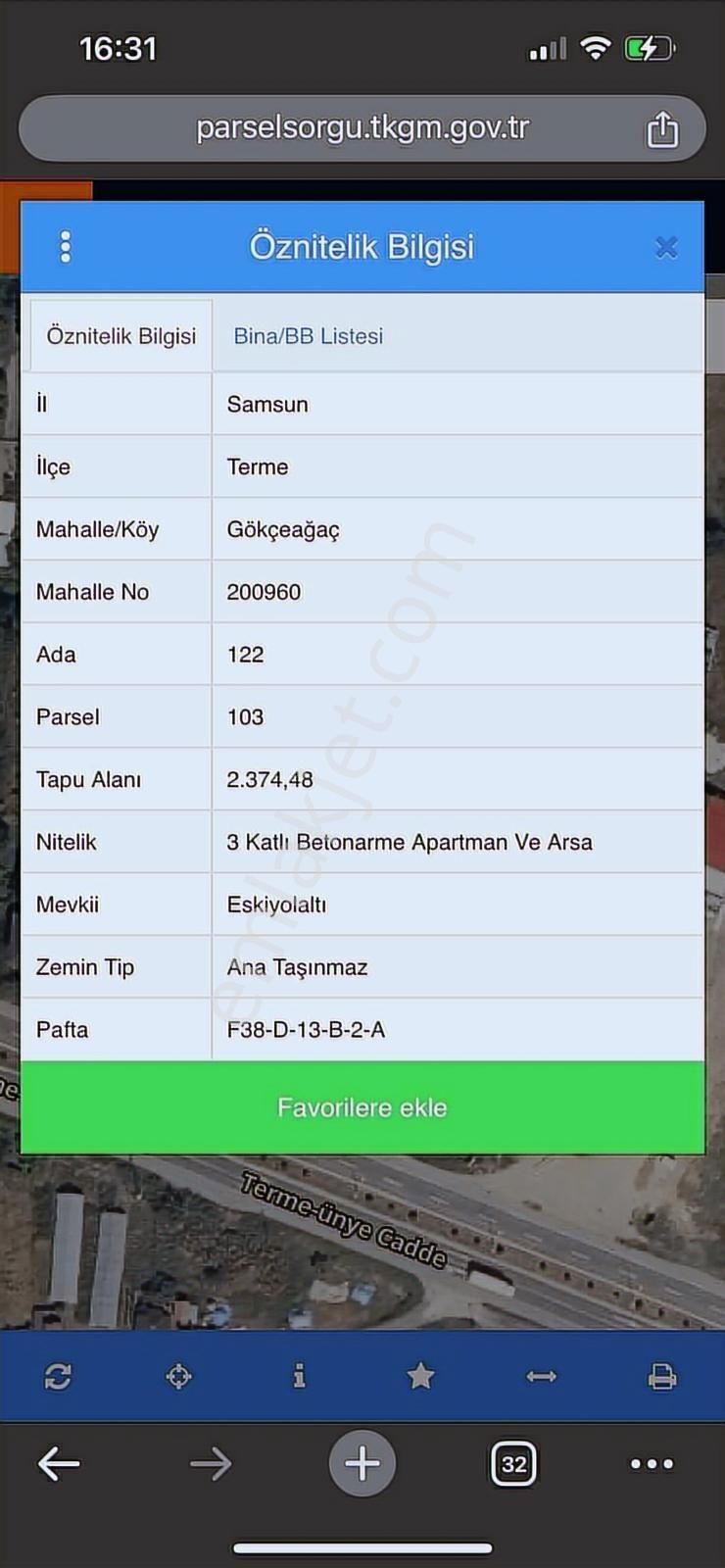Tap the tab counter showing 32 tabs
The width and height of the screenshot is (725, 1568).
[513, 1463]
